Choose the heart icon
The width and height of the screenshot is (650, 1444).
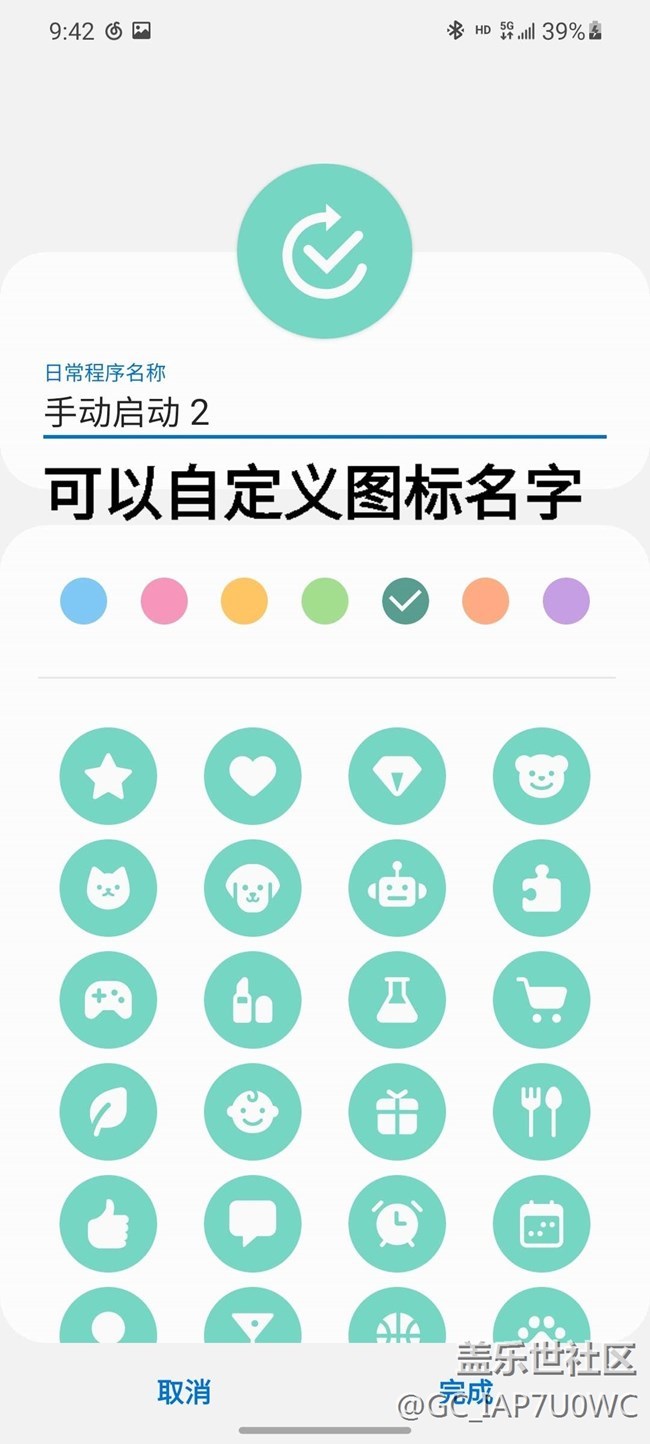point(252,776)
